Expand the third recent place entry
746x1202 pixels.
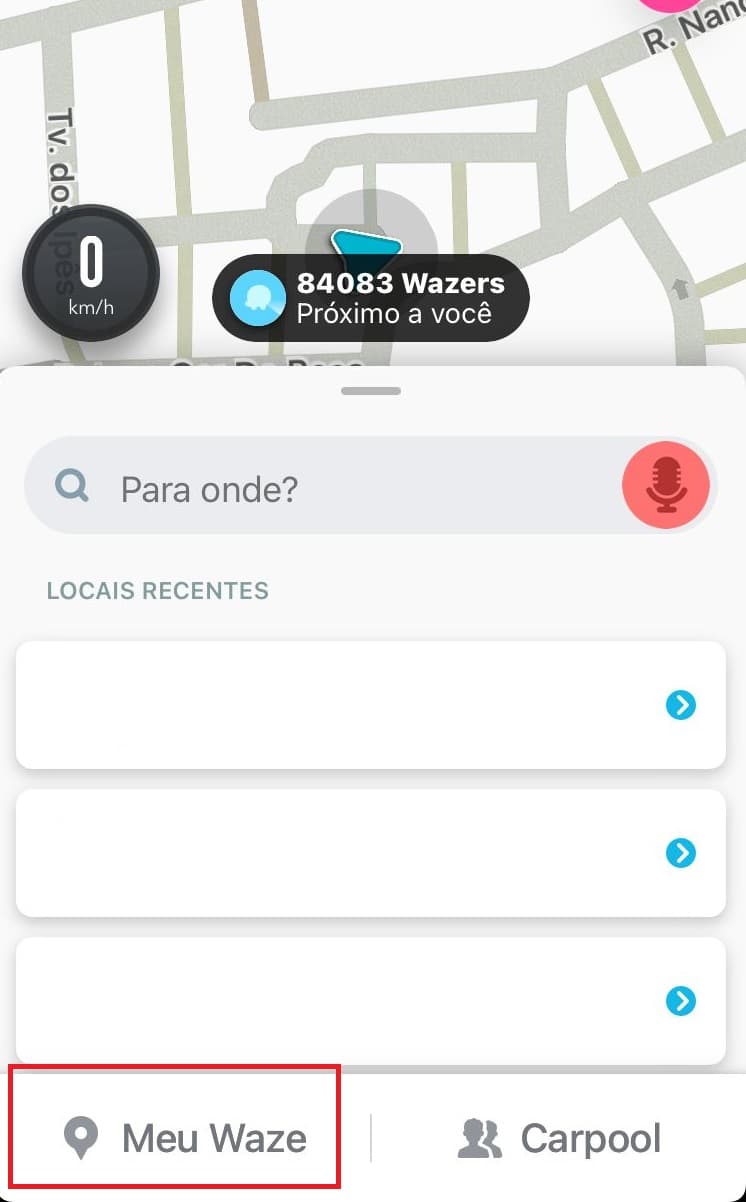click(x=681, y=1001)
